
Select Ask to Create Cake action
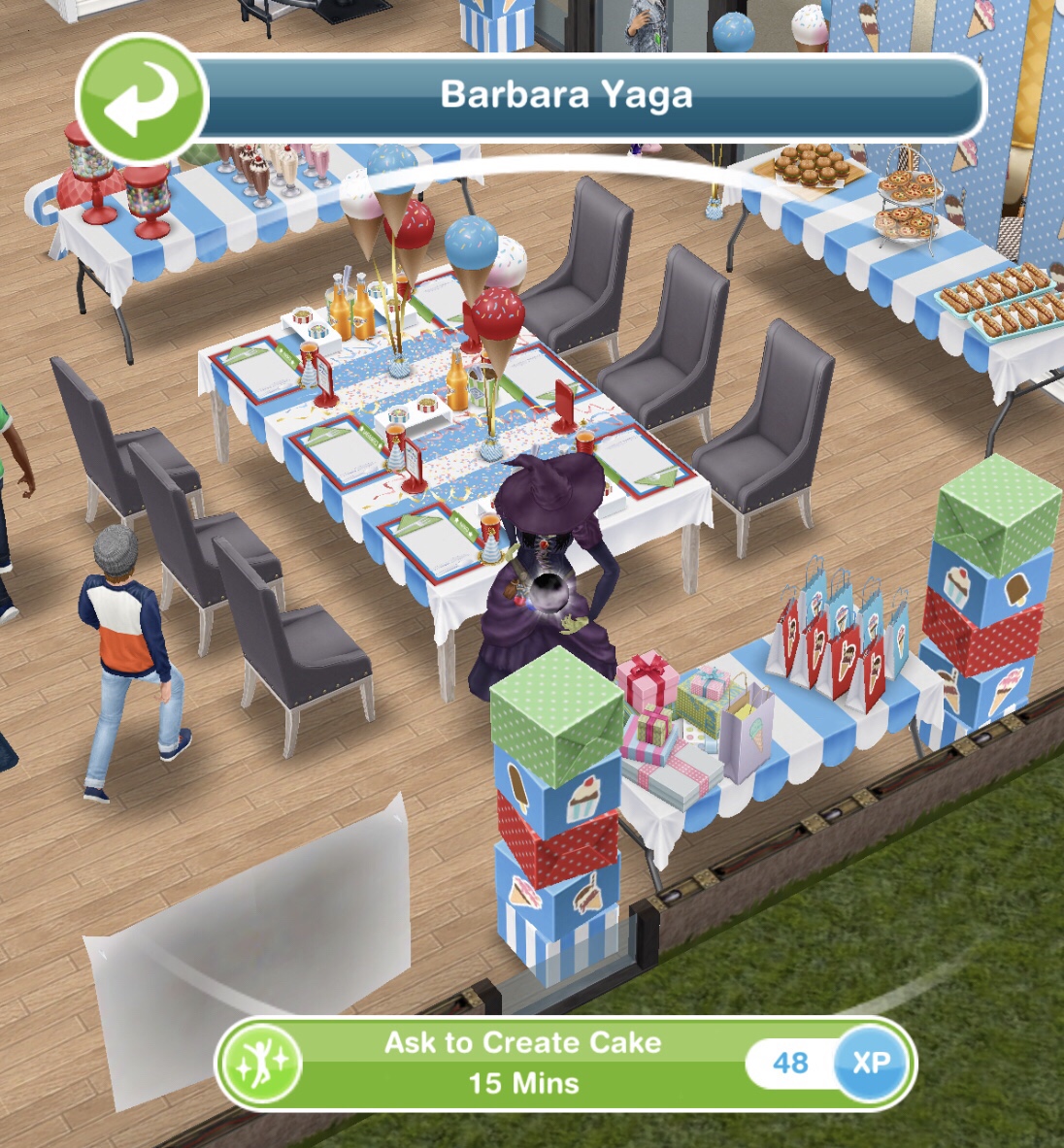(524, 1063)
